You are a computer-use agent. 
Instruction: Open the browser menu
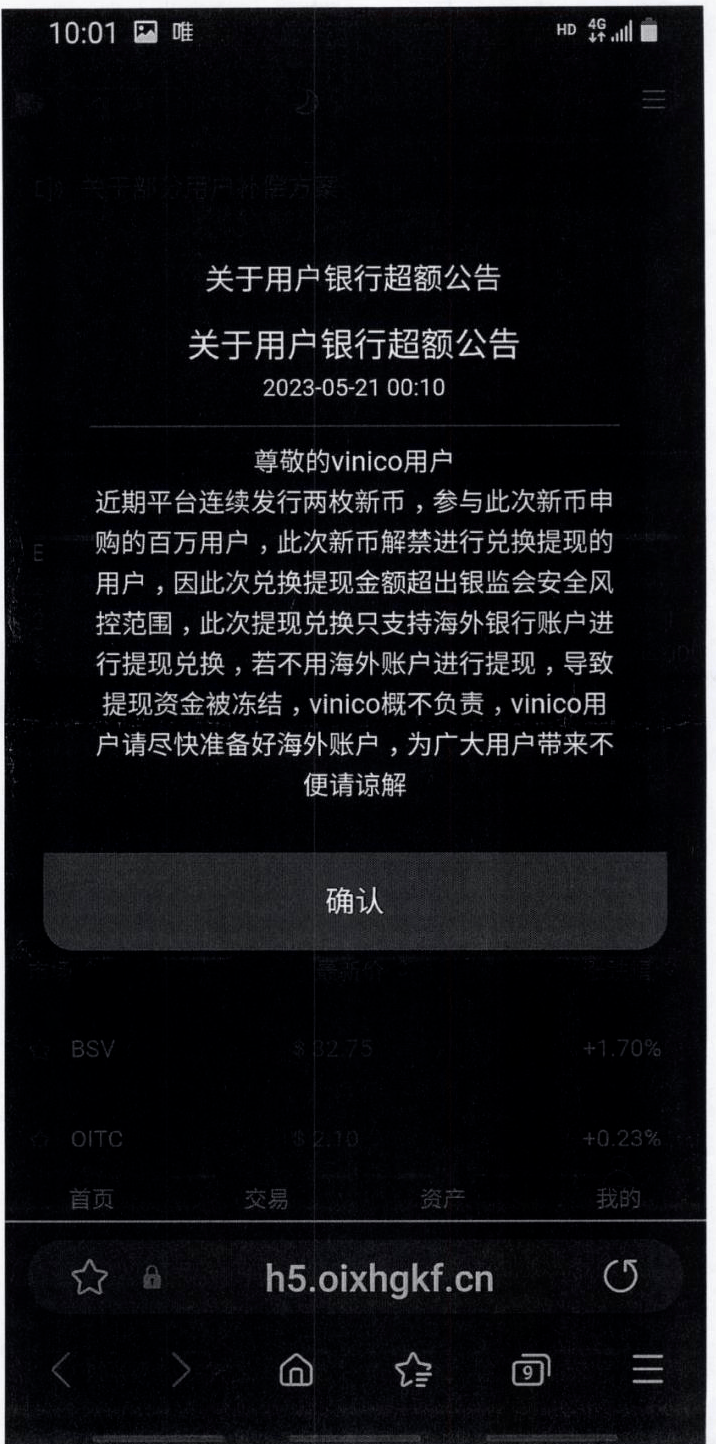(648, 1371)
